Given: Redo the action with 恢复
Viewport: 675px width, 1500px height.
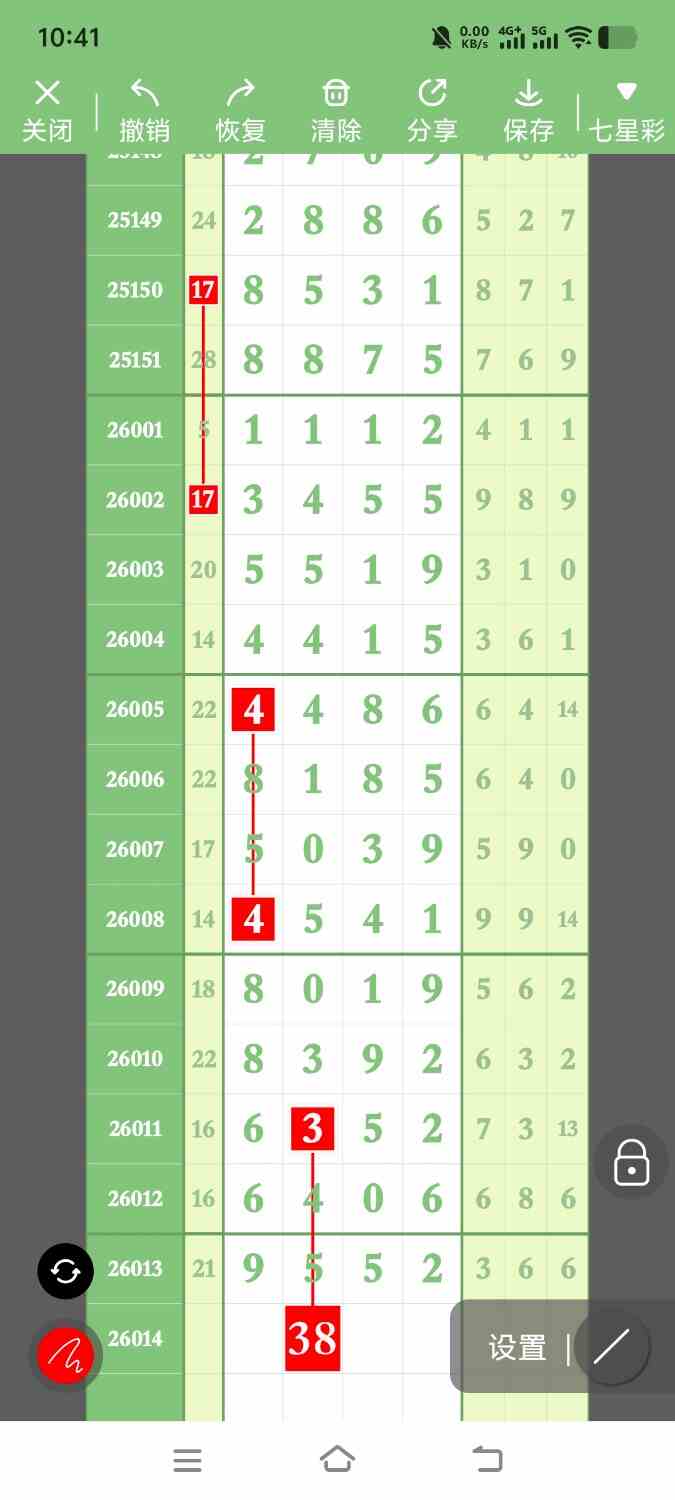Looking at the screenshot, I should coord(240,111).
